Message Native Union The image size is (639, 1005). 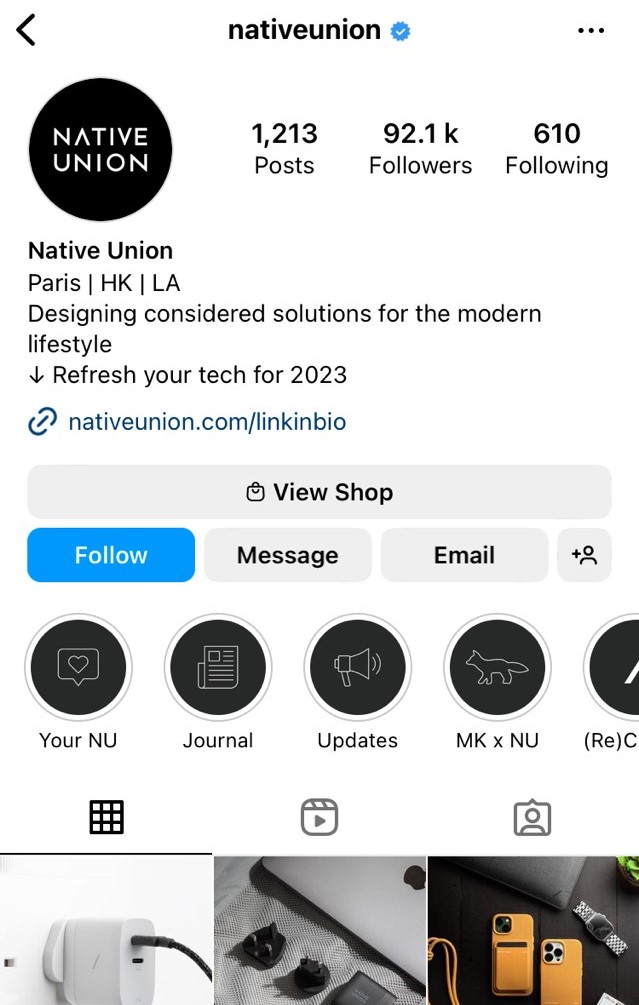[x=288, y=555]
